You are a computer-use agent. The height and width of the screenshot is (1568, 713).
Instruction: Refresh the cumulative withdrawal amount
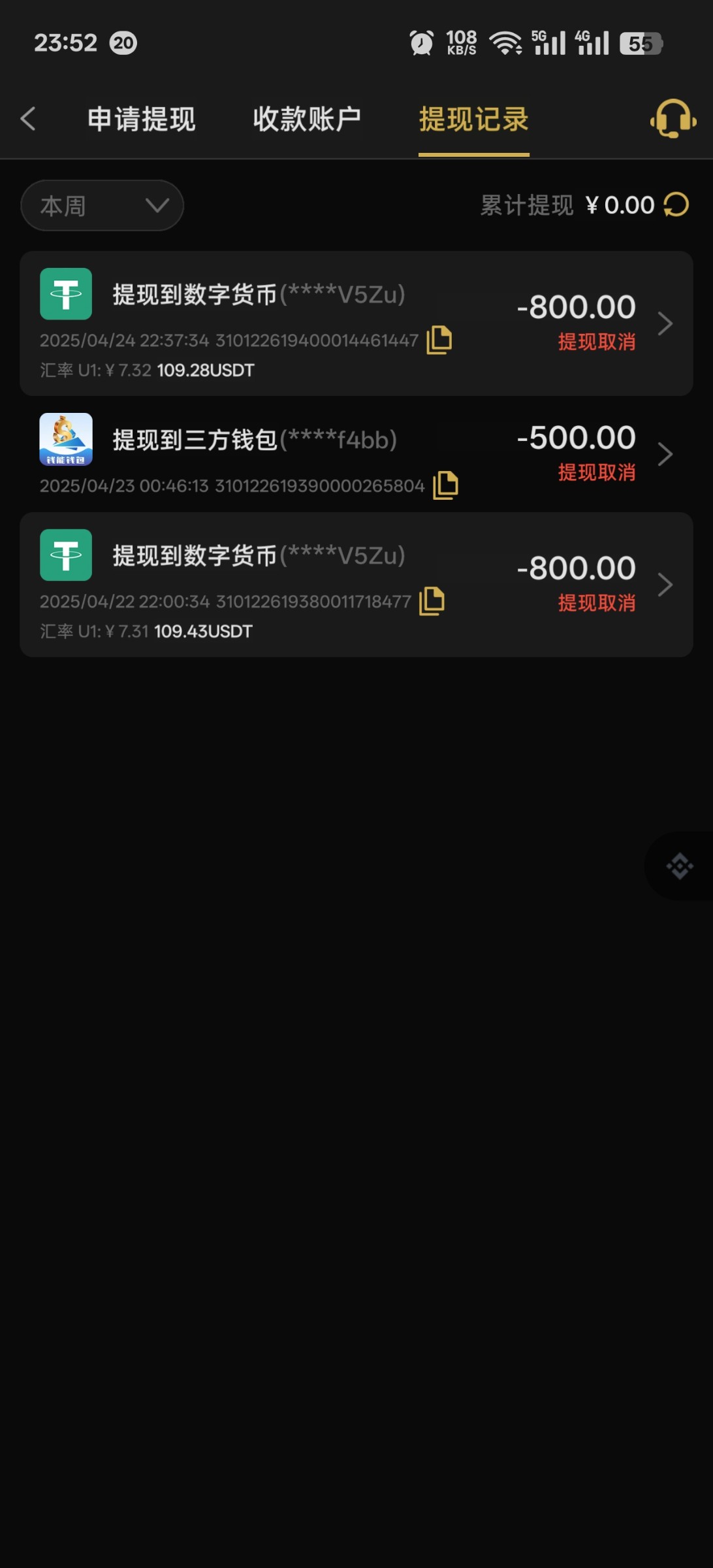(x=676, y=204)
